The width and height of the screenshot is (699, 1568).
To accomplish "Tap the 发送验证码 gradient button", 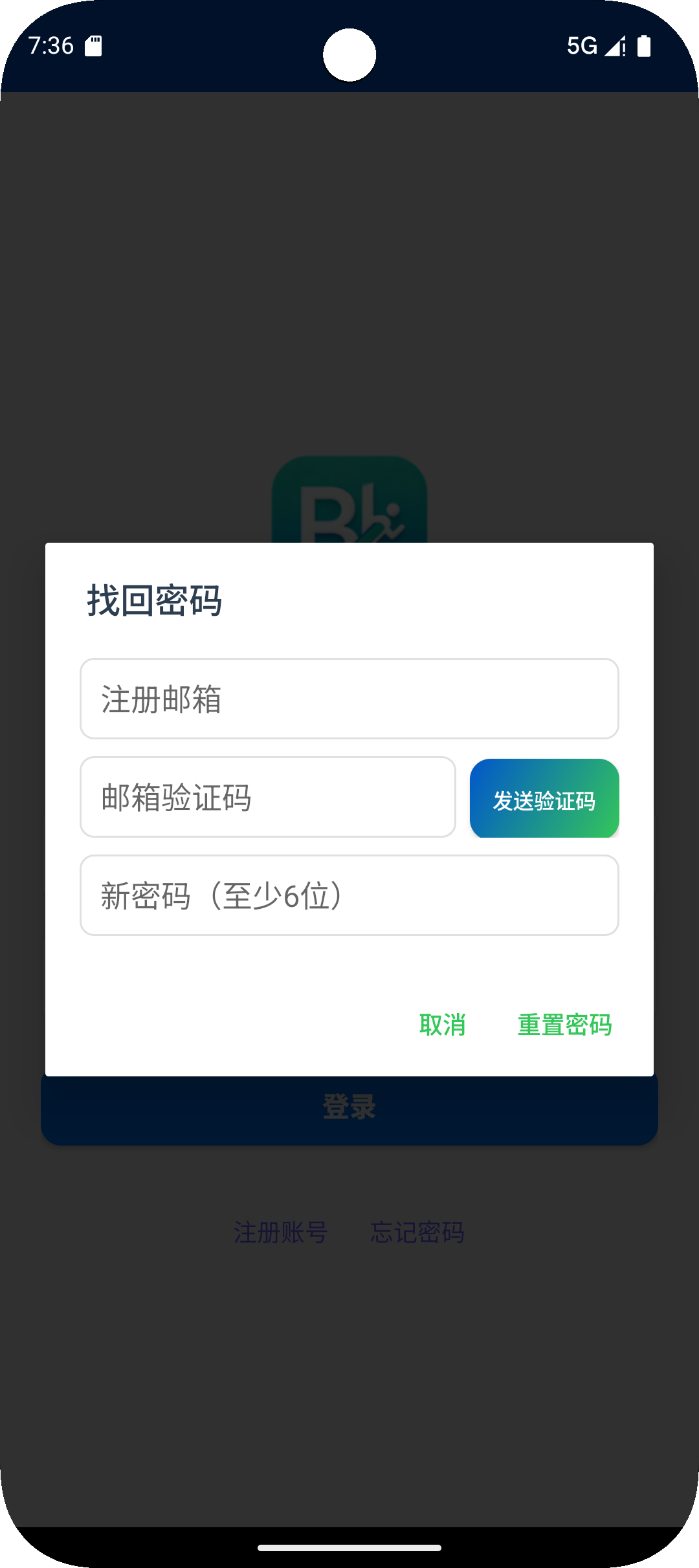I will pos(544,799).
